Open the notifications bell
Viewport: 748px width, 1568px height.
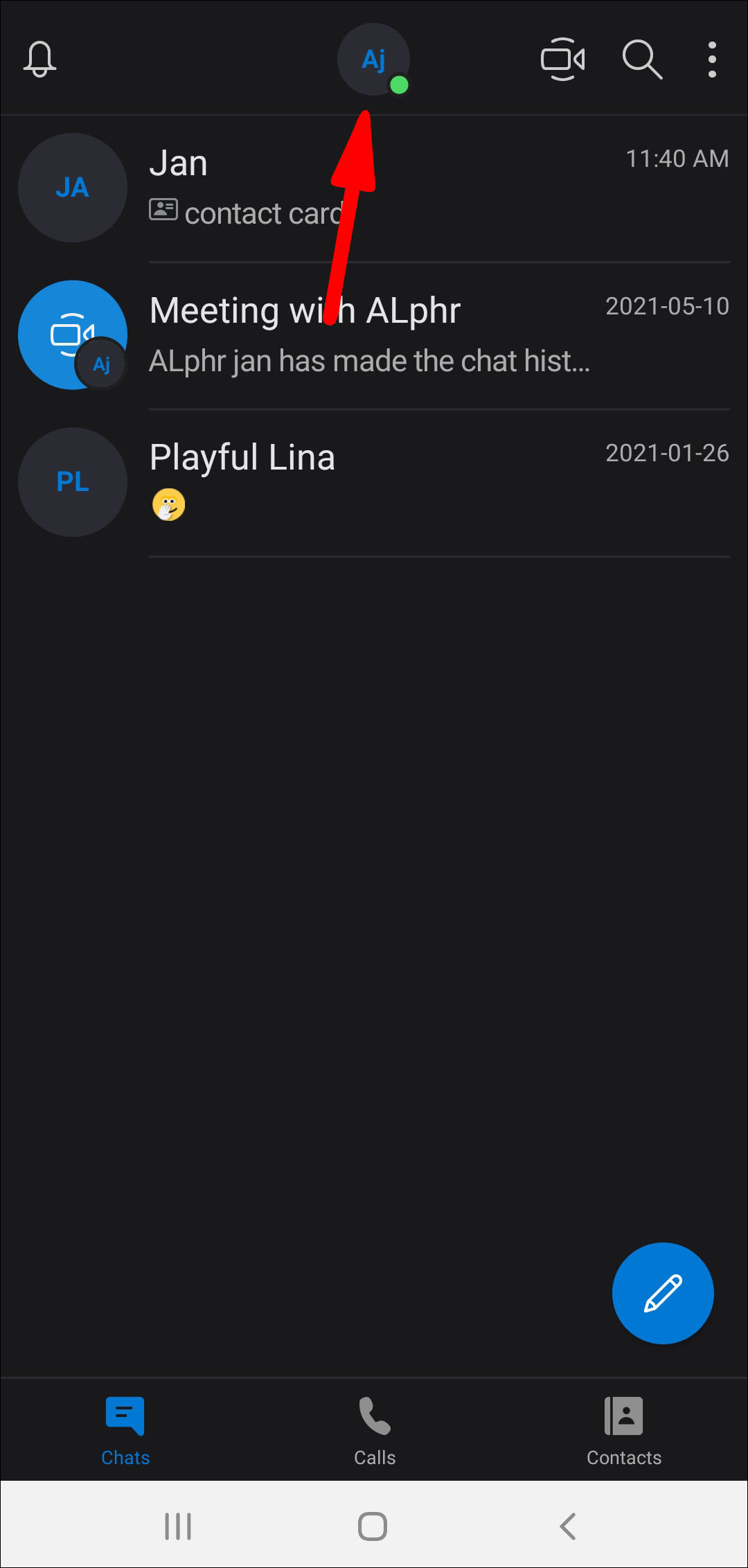[x=39, y=60]
